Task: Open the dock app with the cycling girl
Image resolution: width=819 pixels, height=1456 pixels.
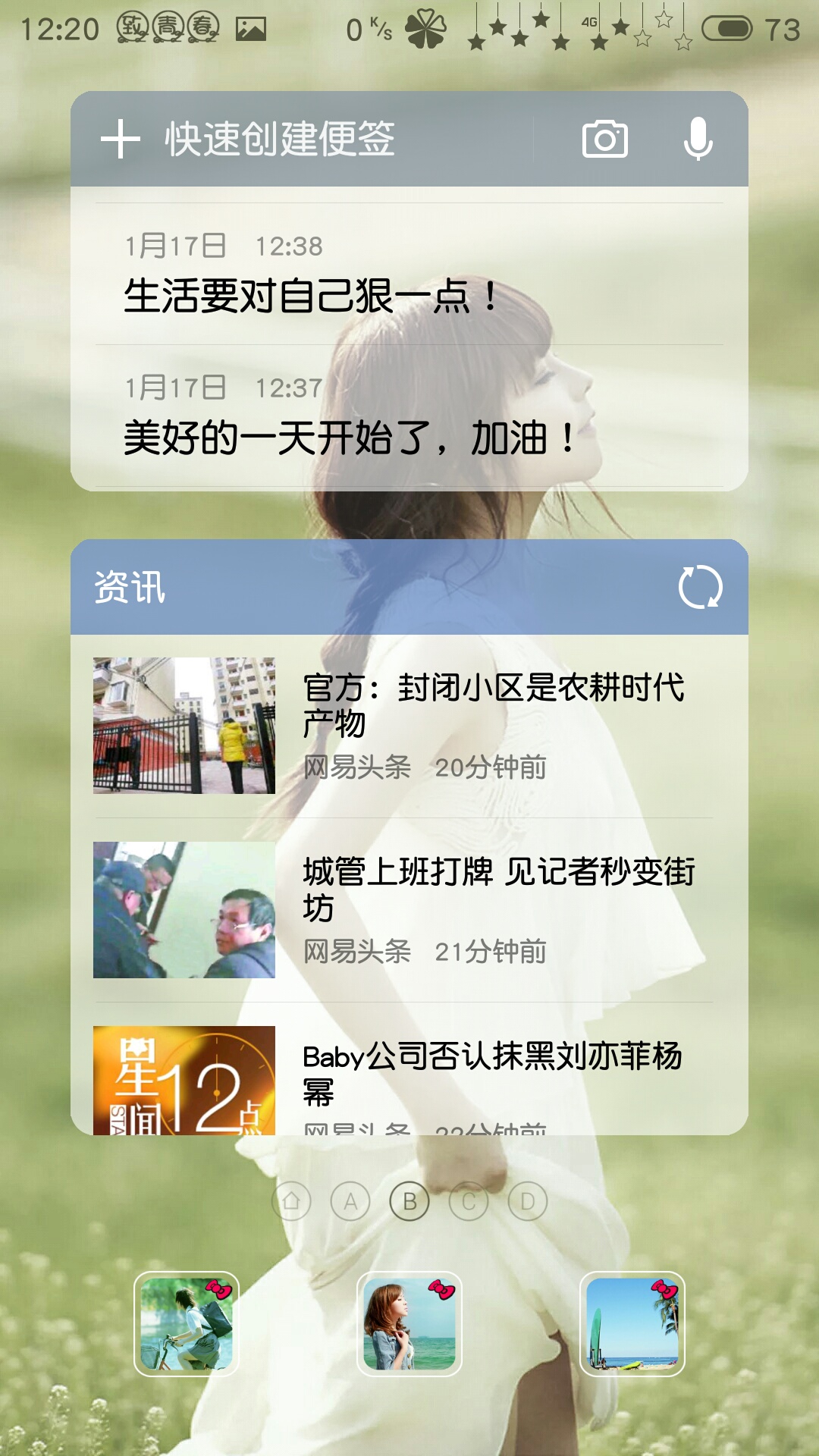Action: (x=187, y=1324)
